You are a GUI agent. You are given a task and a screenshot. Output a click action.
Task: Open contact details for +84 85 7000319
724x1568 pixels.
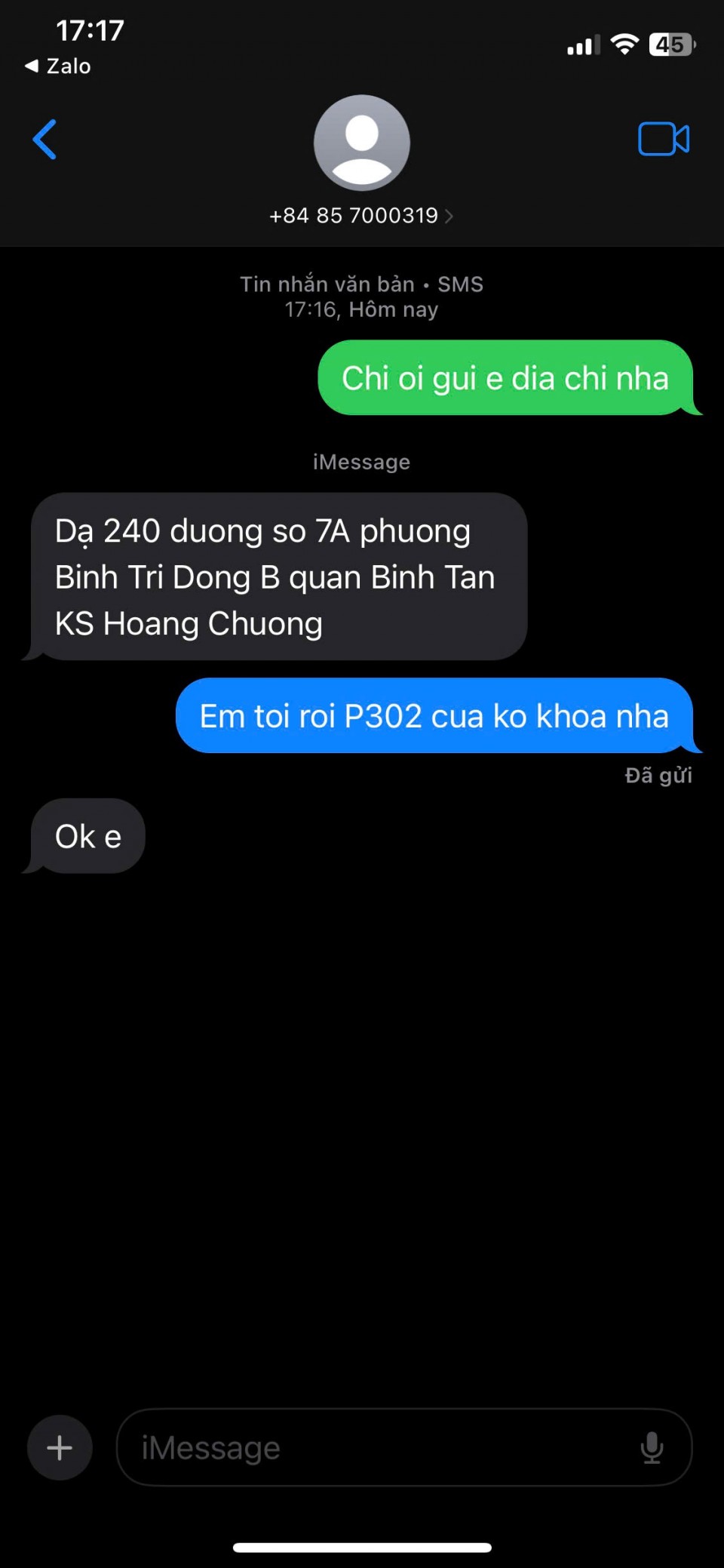point(360,216)
